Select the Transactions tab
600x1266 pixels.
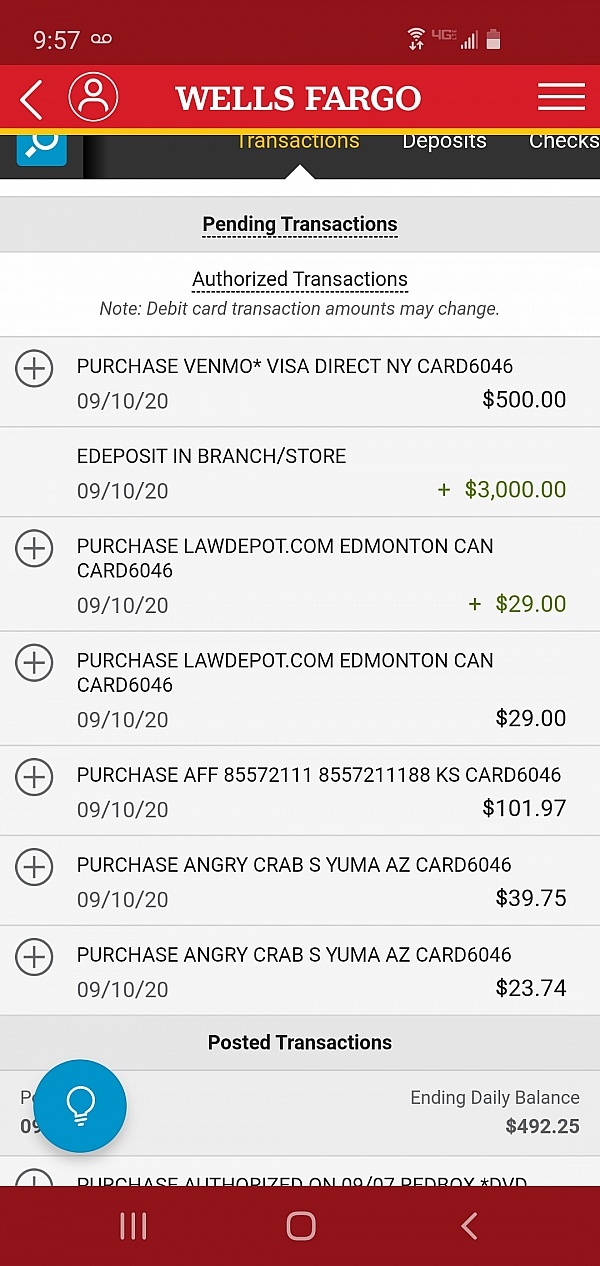click(x=298, y=141)
